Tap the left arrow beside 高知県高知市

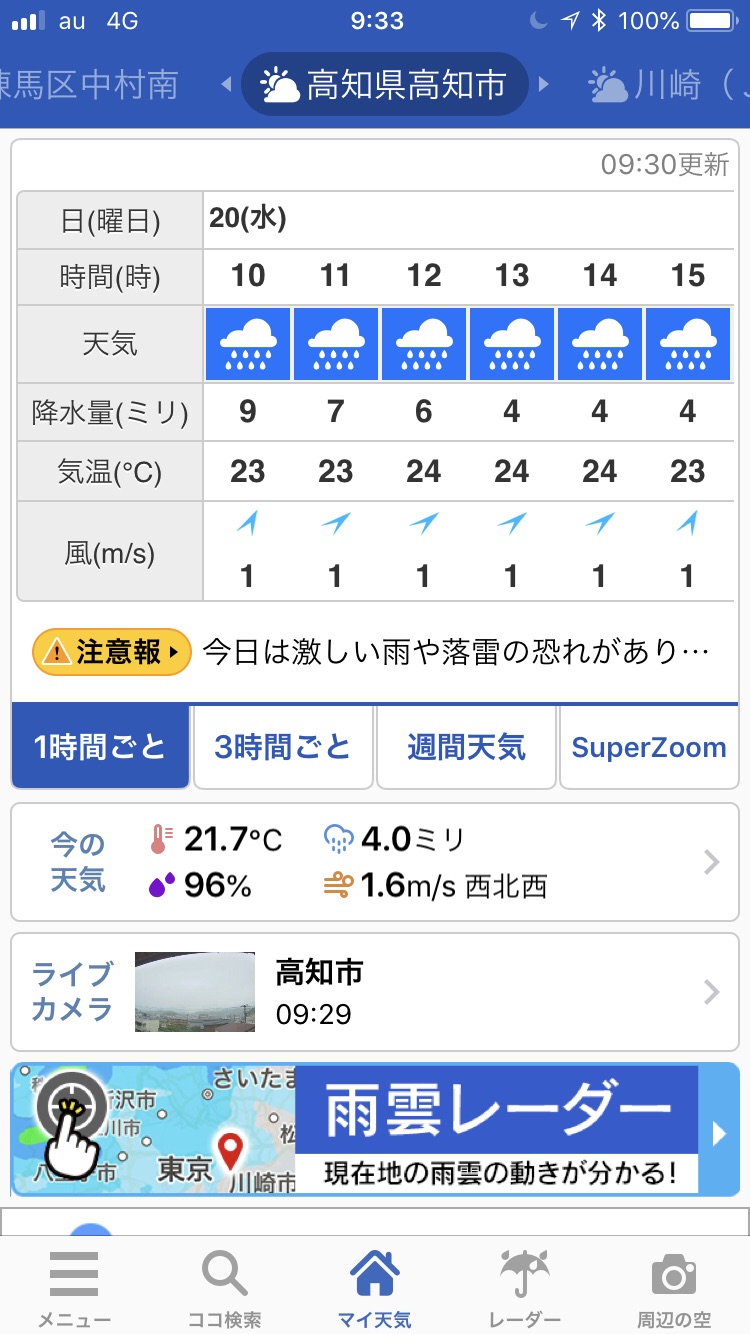click(226, 85)
